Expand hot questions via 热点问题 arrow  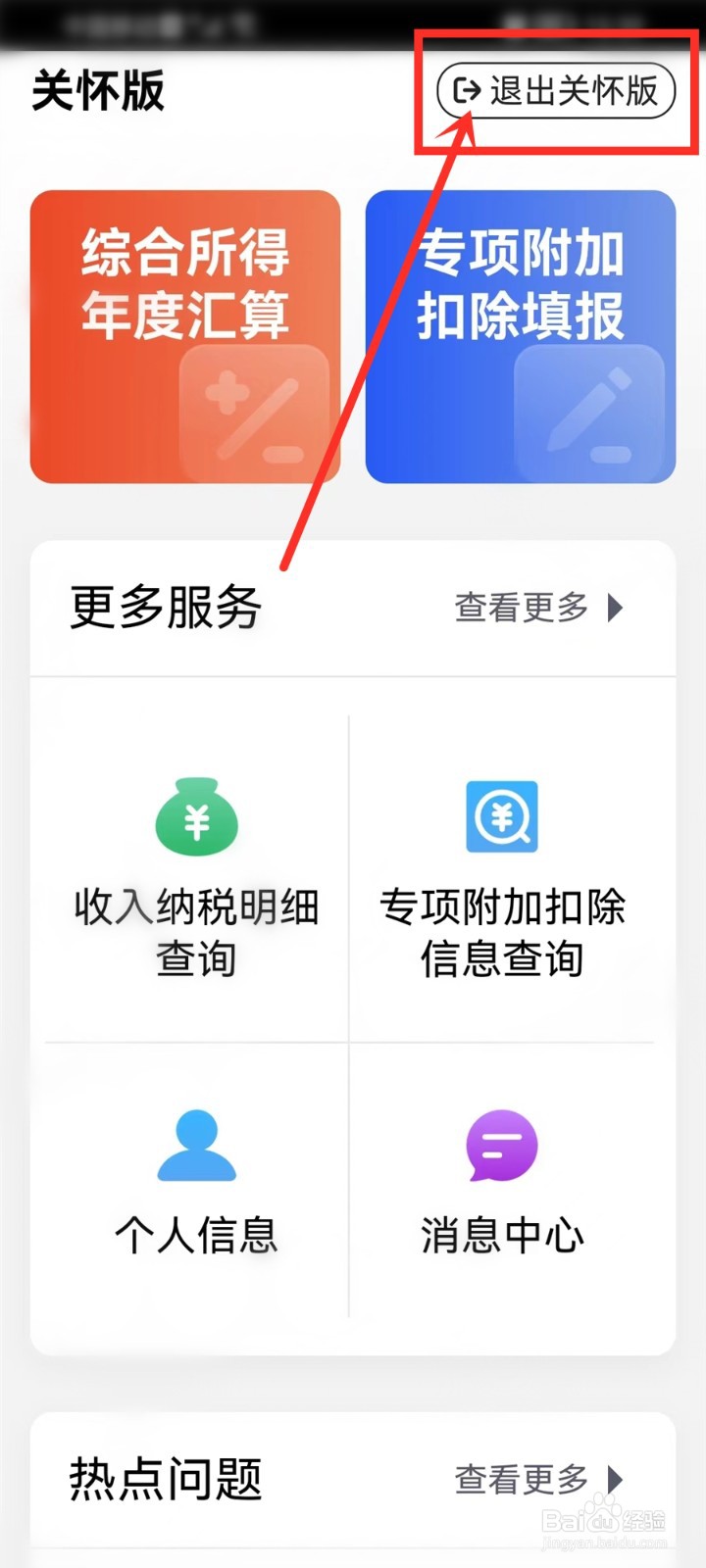point(615,1480)
